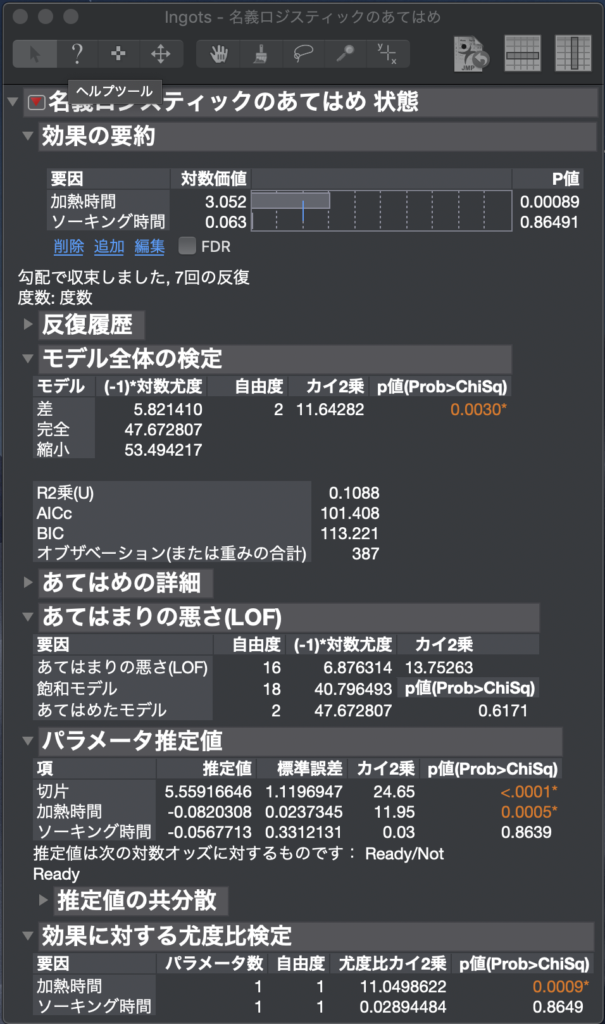Choose the scroller move tool
605x1024 pixels.
[160, 54]
